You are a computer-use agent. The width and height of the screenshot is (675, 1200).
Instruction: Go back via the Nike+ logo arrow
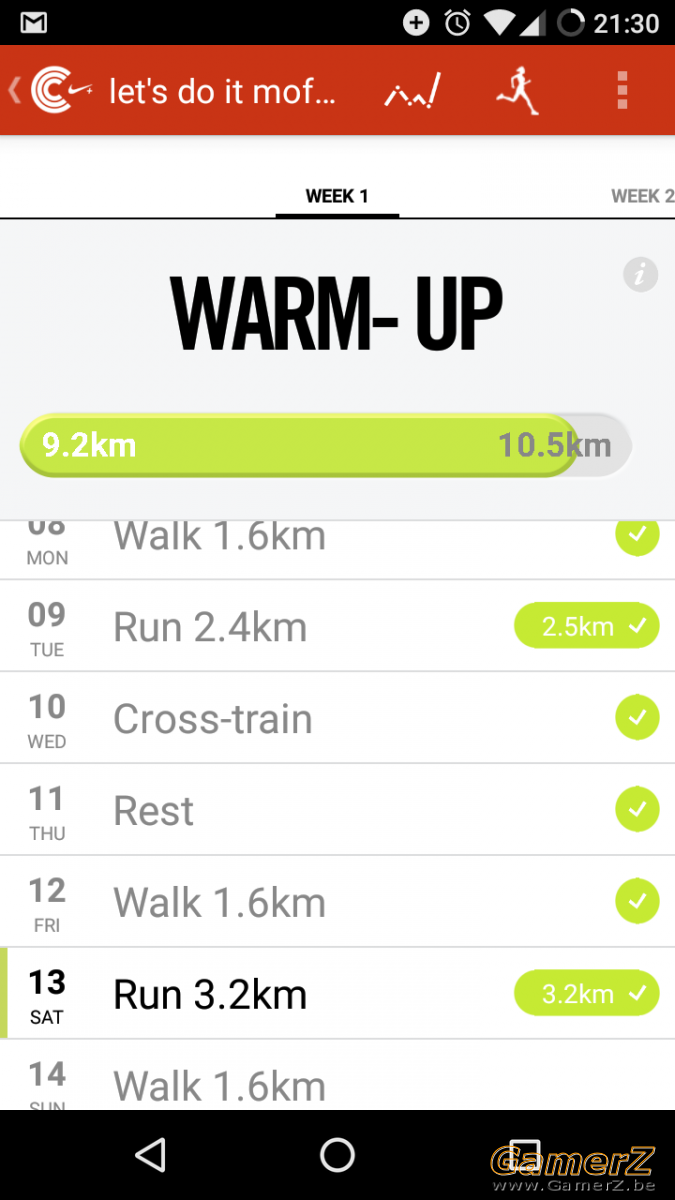pyautogui.click(x=52, y=91)
